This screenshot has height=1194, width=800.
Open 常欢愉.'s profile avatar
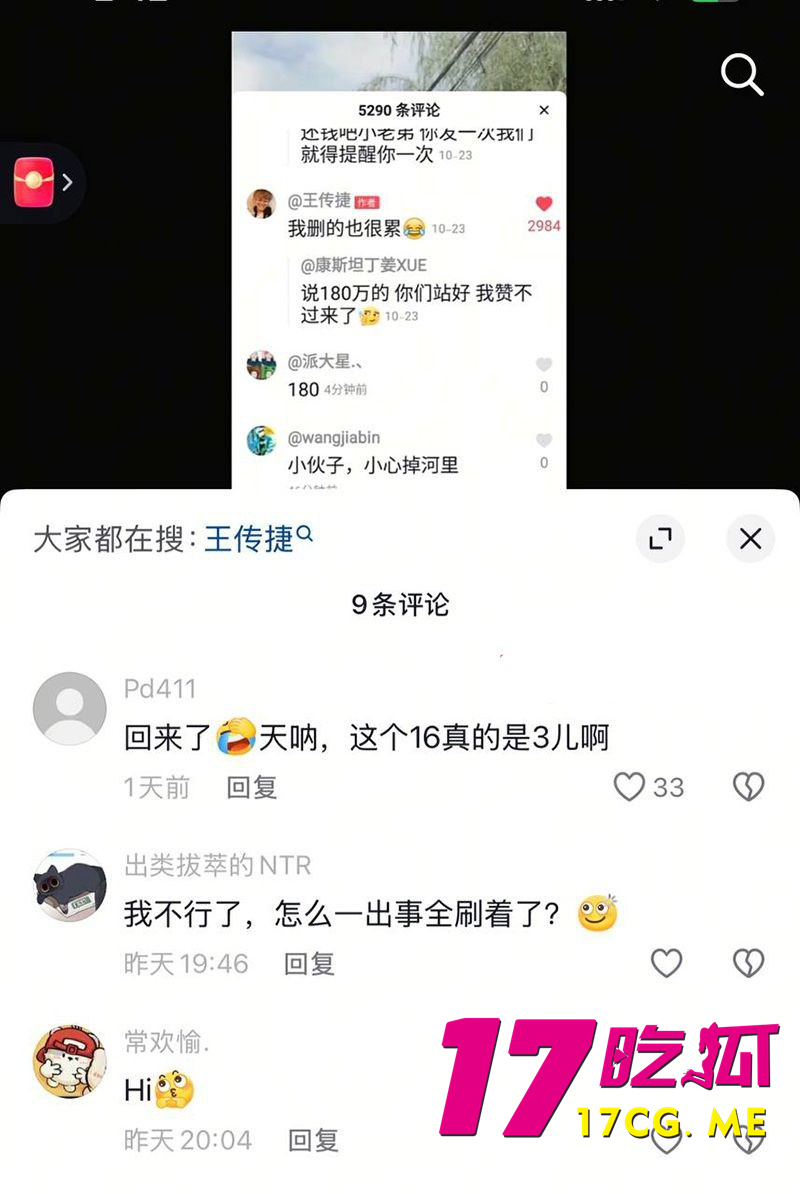click(69, 1061)
